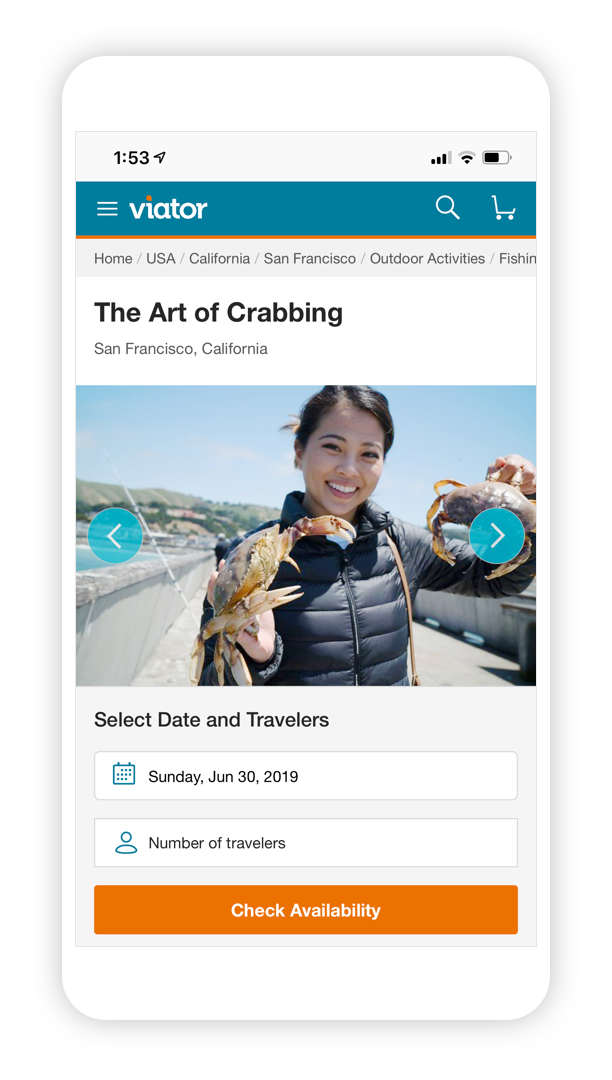
Task: Check Availability for this tour
Action: pos(305,910)
